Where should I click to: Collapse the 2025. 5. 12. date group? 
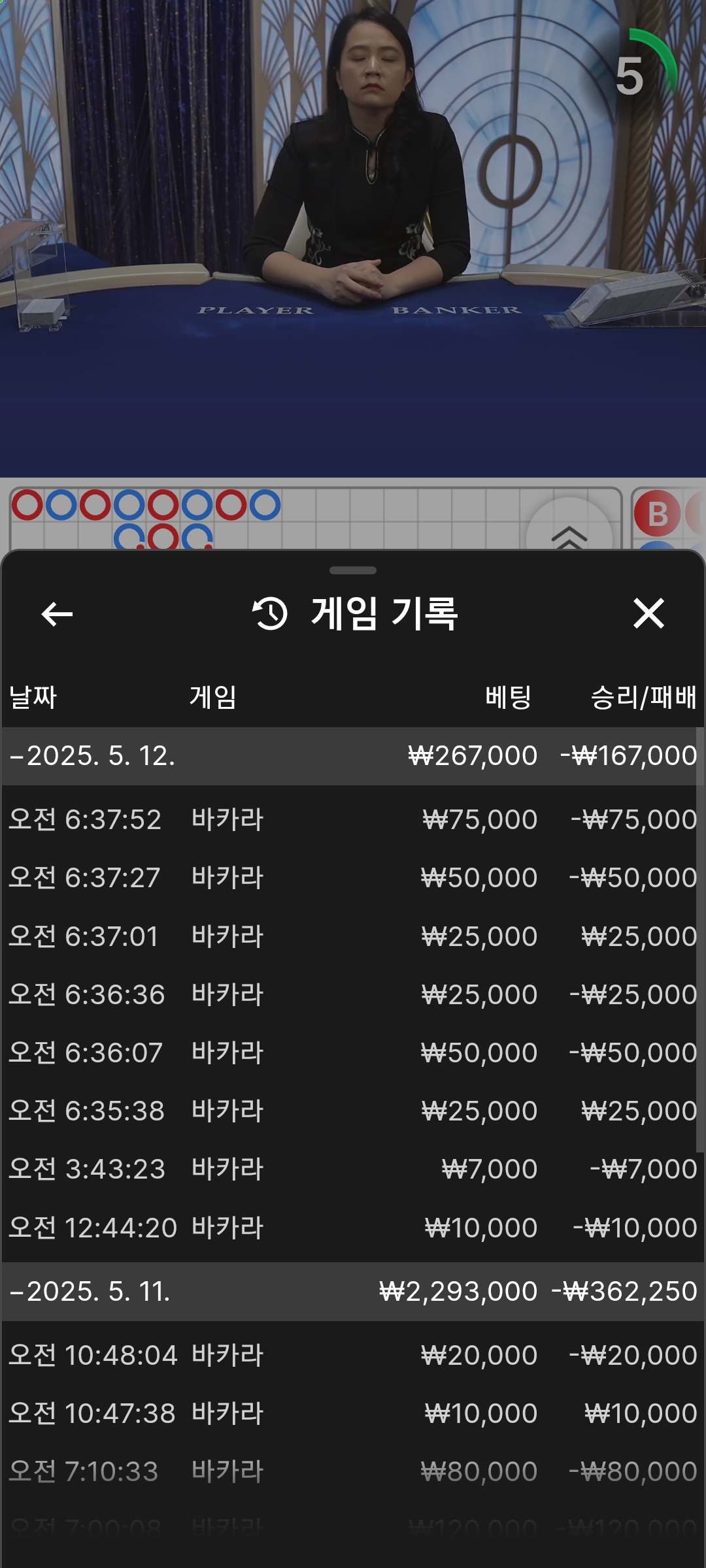point(353,756)
